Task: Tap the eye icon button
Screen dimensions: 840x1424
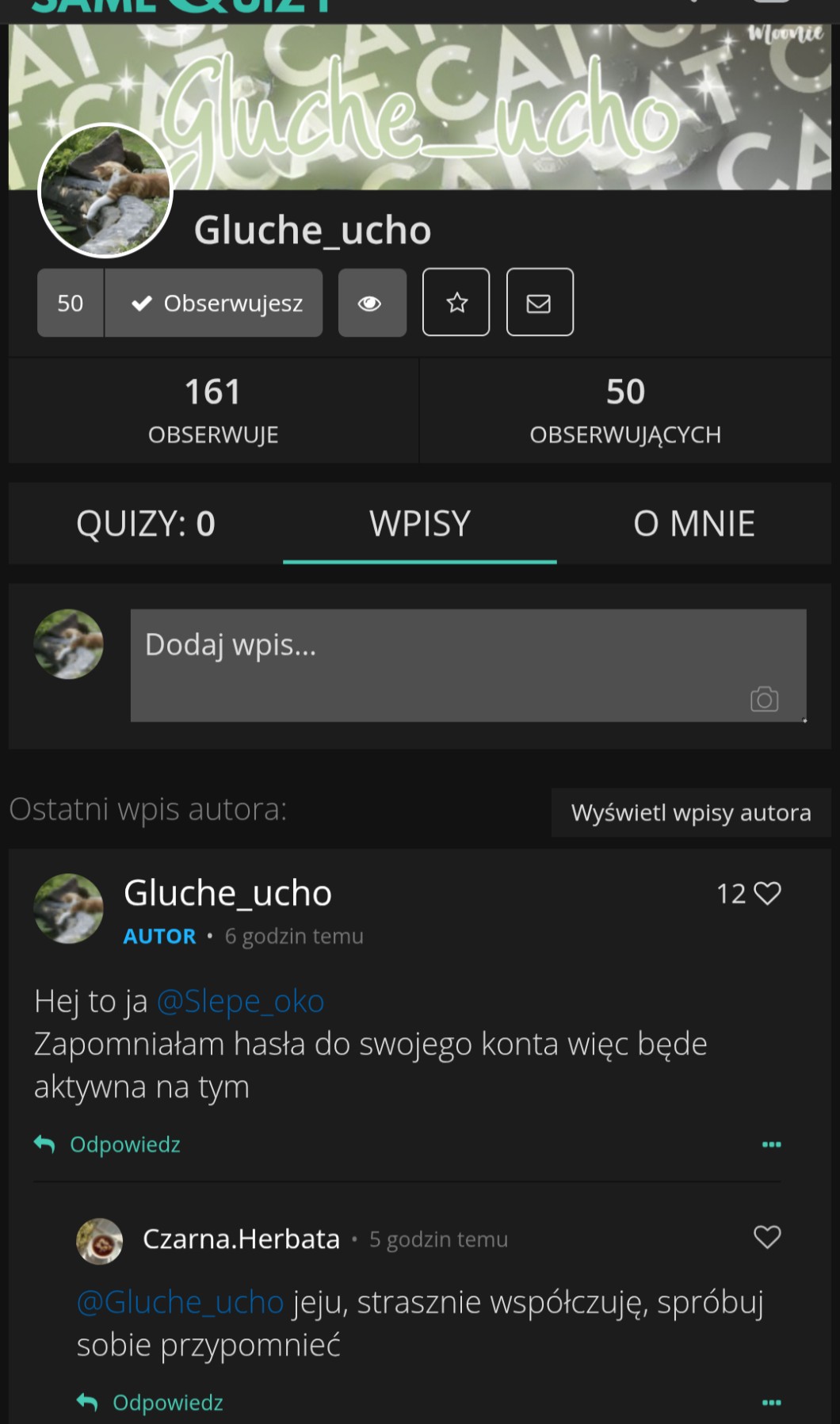Action: tap(372, 304)
